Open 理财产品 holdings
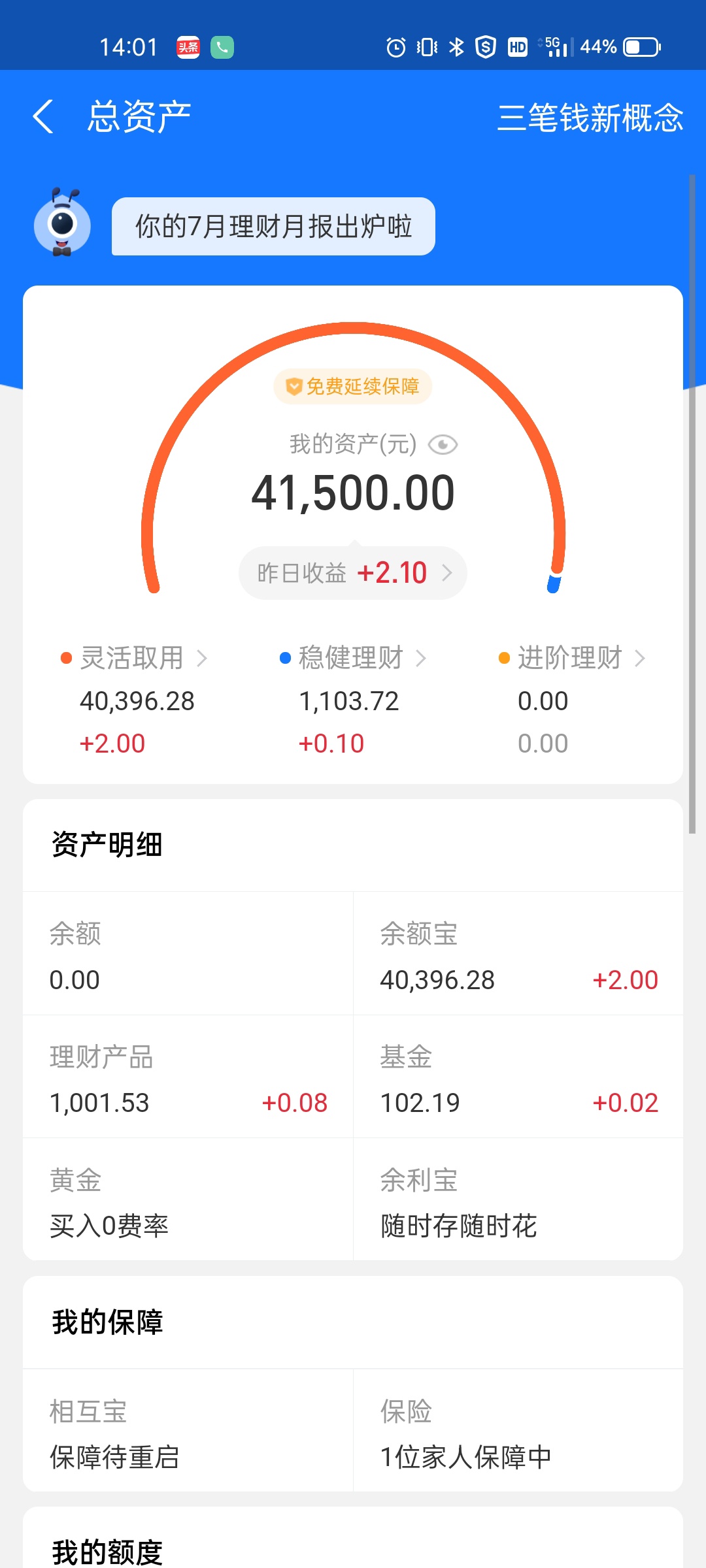The width and height of the screenshot is (706, 1568). click(188, 1076)
